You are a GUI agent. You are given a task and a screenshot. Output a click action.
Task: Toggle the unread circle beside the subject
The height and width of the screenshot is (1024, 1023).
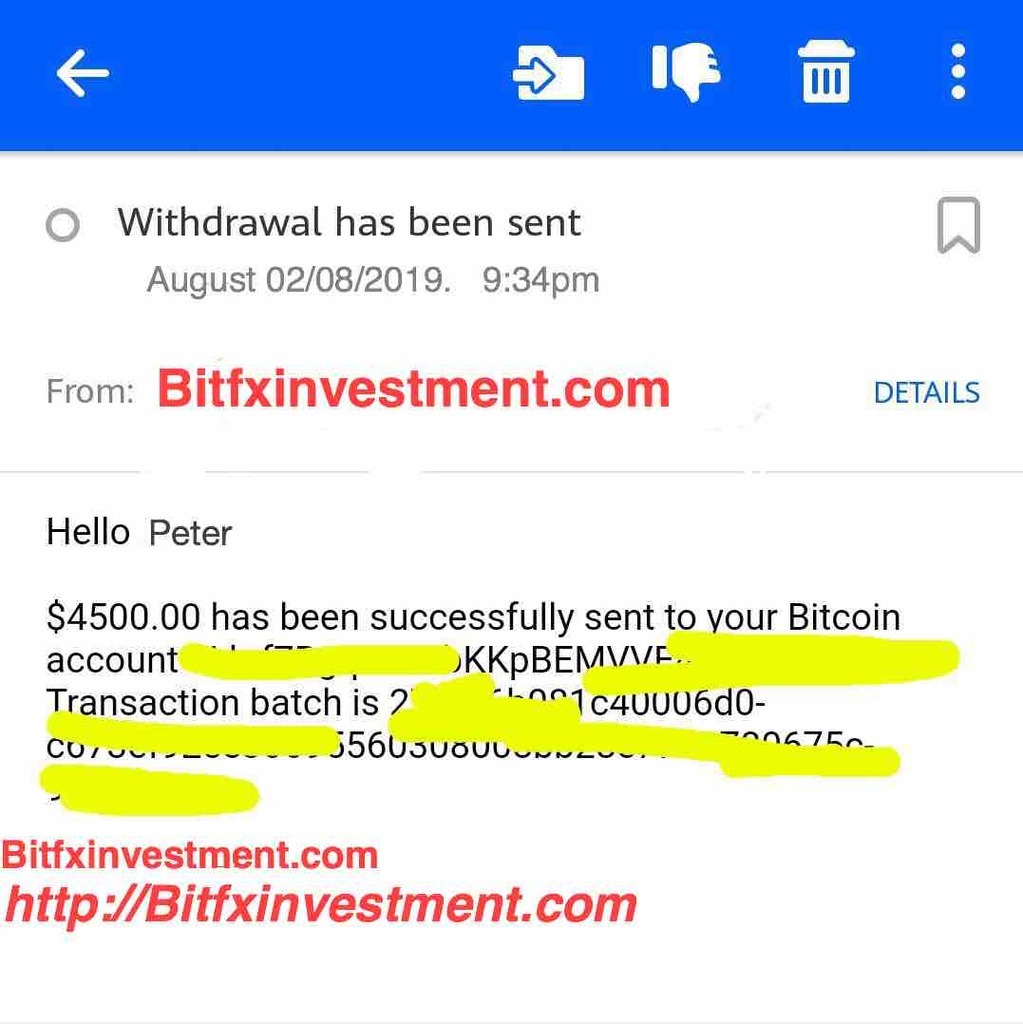click(62, 226)
